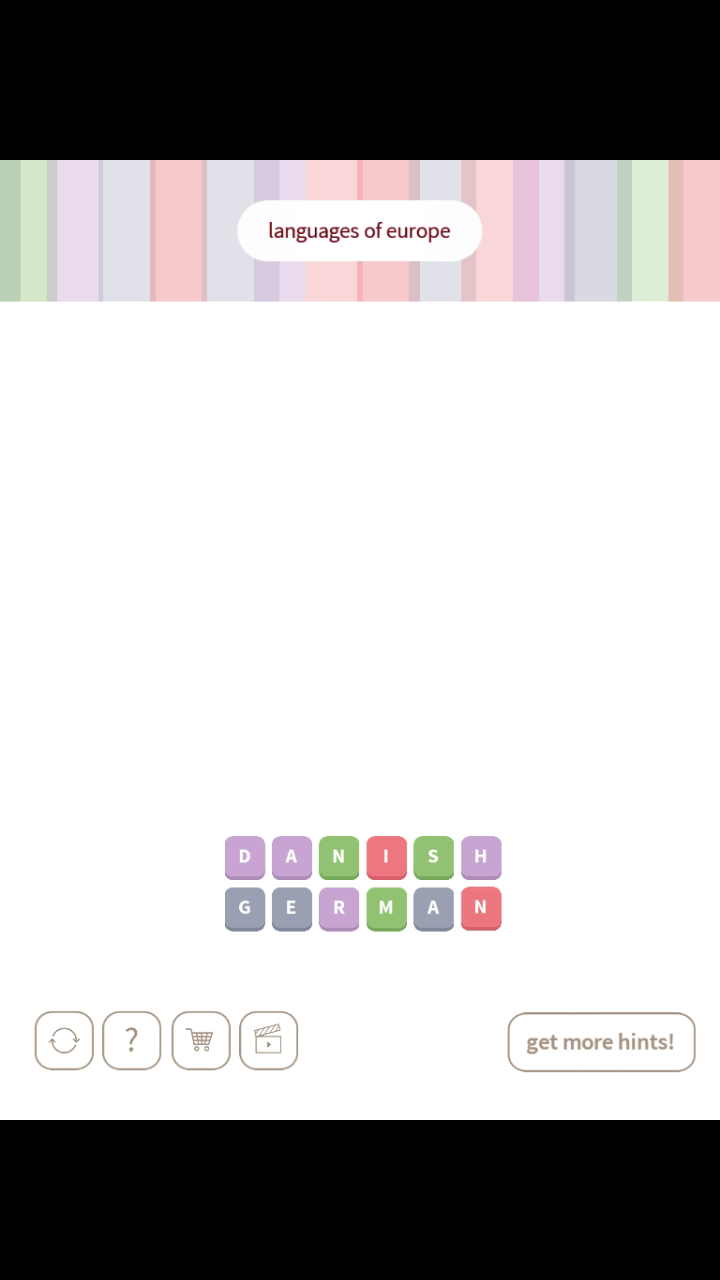This screenshot has width=720, height=1280.
Task: Tap the letter E tile
Action: pos(292,908)
